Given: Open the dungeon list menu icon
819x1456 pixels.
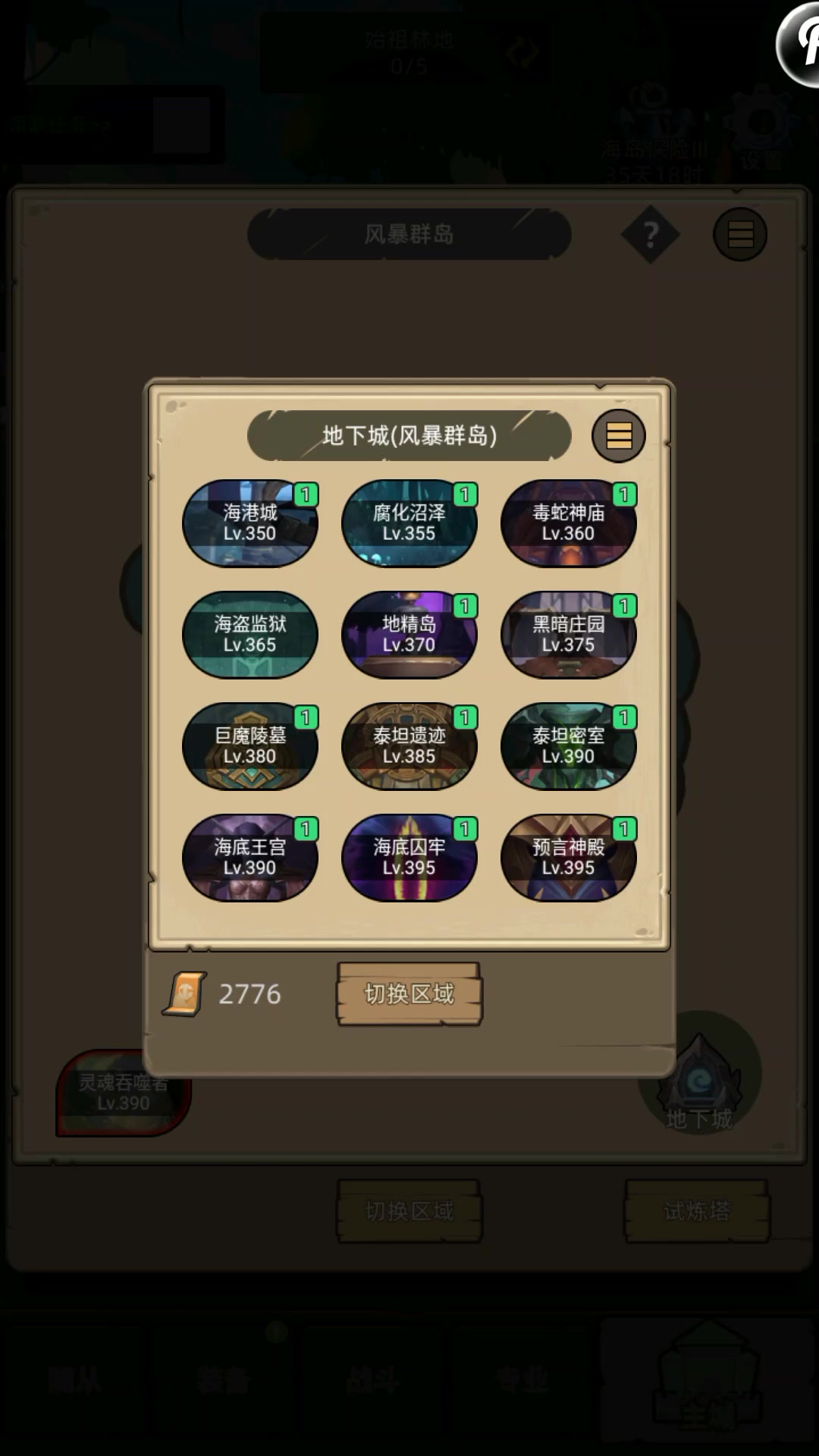Looking at the screenshot, I should 618,435.
